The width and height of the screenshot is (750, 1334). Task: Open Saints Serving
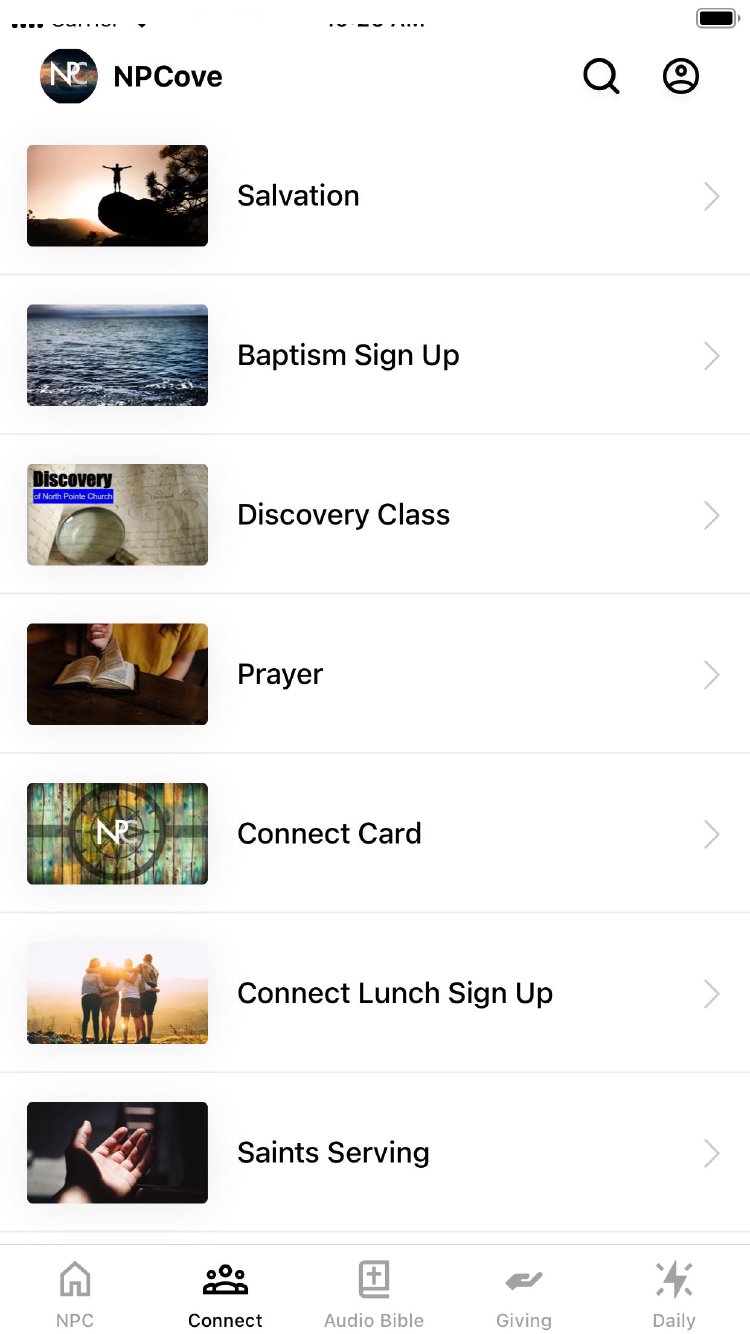pos(374,1153)
